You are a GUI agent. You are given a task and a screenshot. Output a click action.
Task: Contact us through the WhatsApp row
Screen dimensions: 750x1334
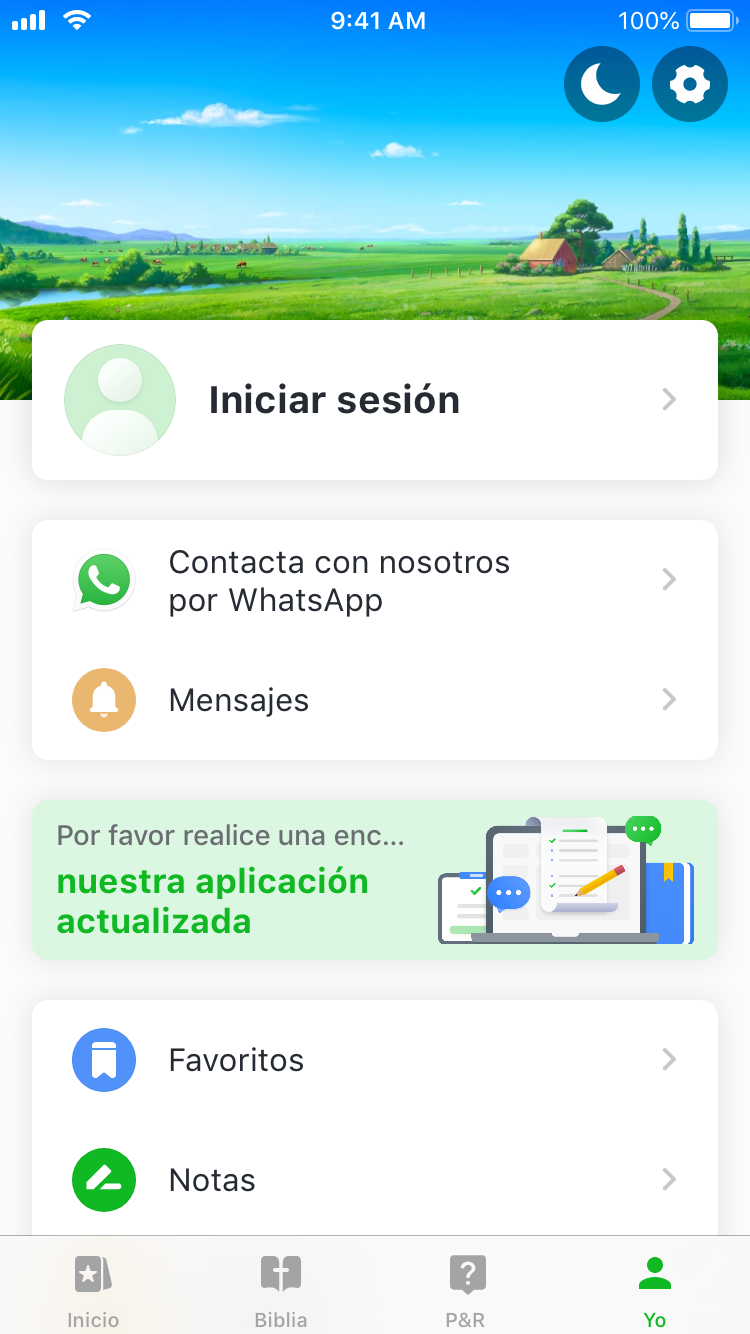(375, 580)
